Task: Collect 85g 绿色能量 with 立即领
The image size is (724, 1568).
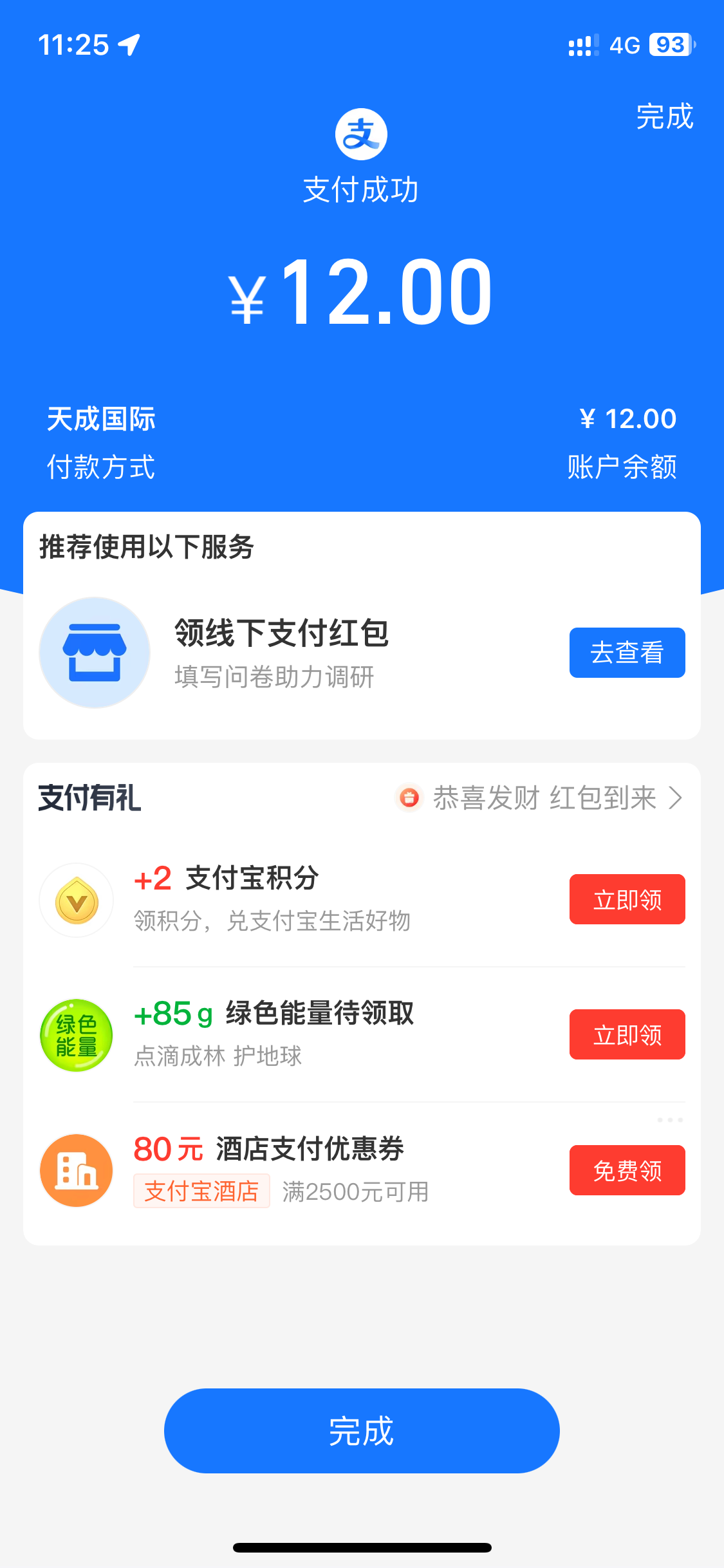Action: [627, 1034]
